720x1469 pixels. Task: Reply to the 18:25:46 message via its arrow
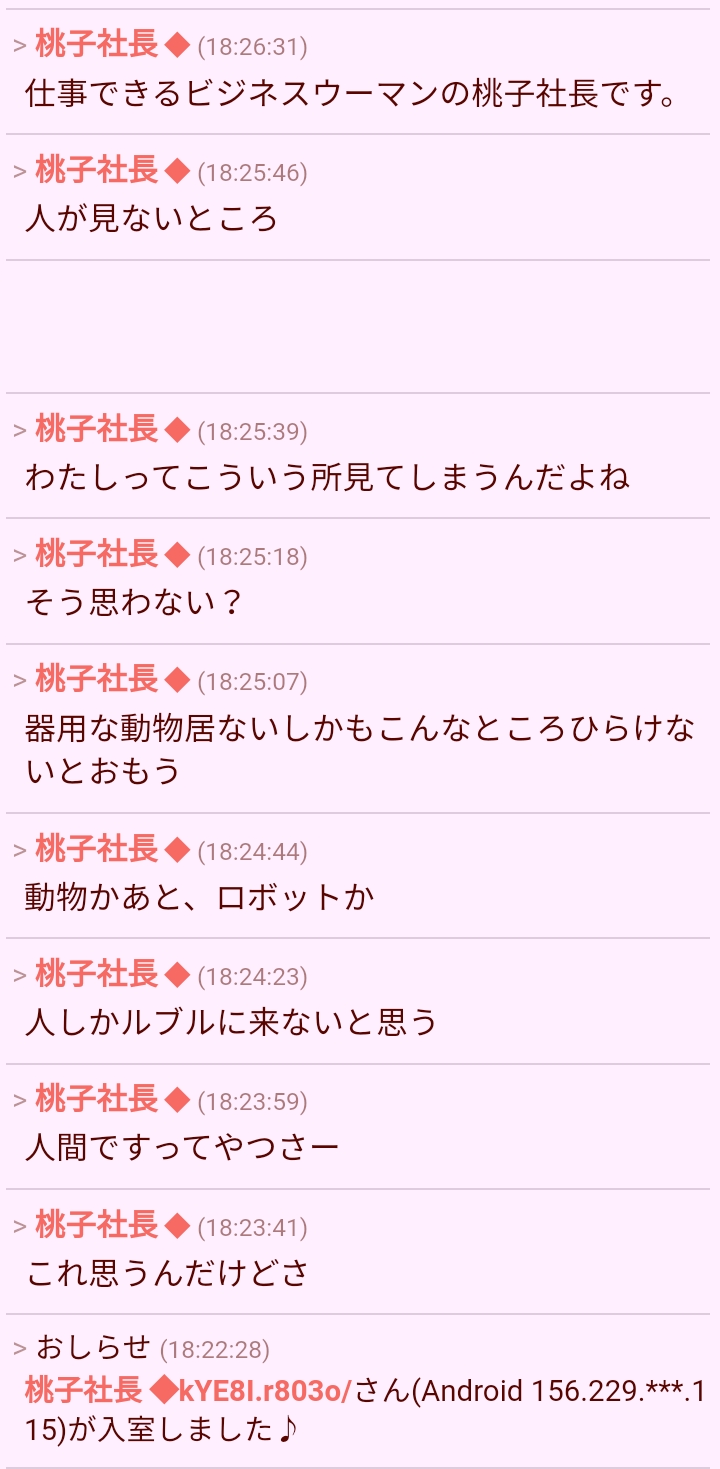[x=20, y=172]
